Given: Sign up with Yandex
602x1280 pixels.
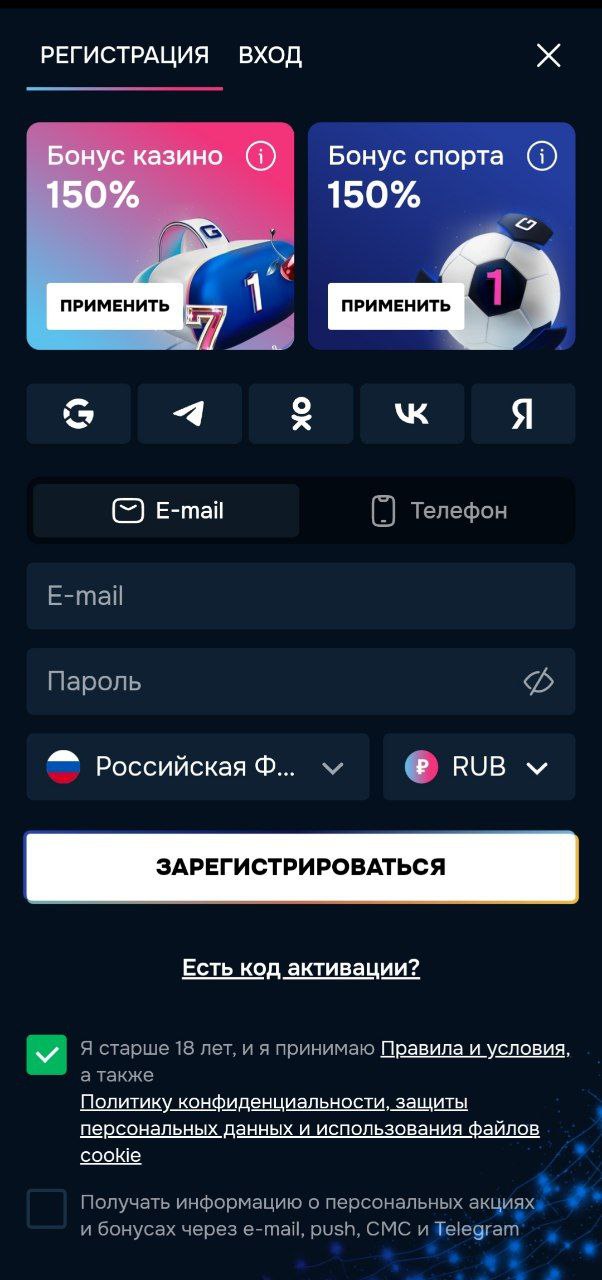Looking at the screenshot, I should [523, 413].
